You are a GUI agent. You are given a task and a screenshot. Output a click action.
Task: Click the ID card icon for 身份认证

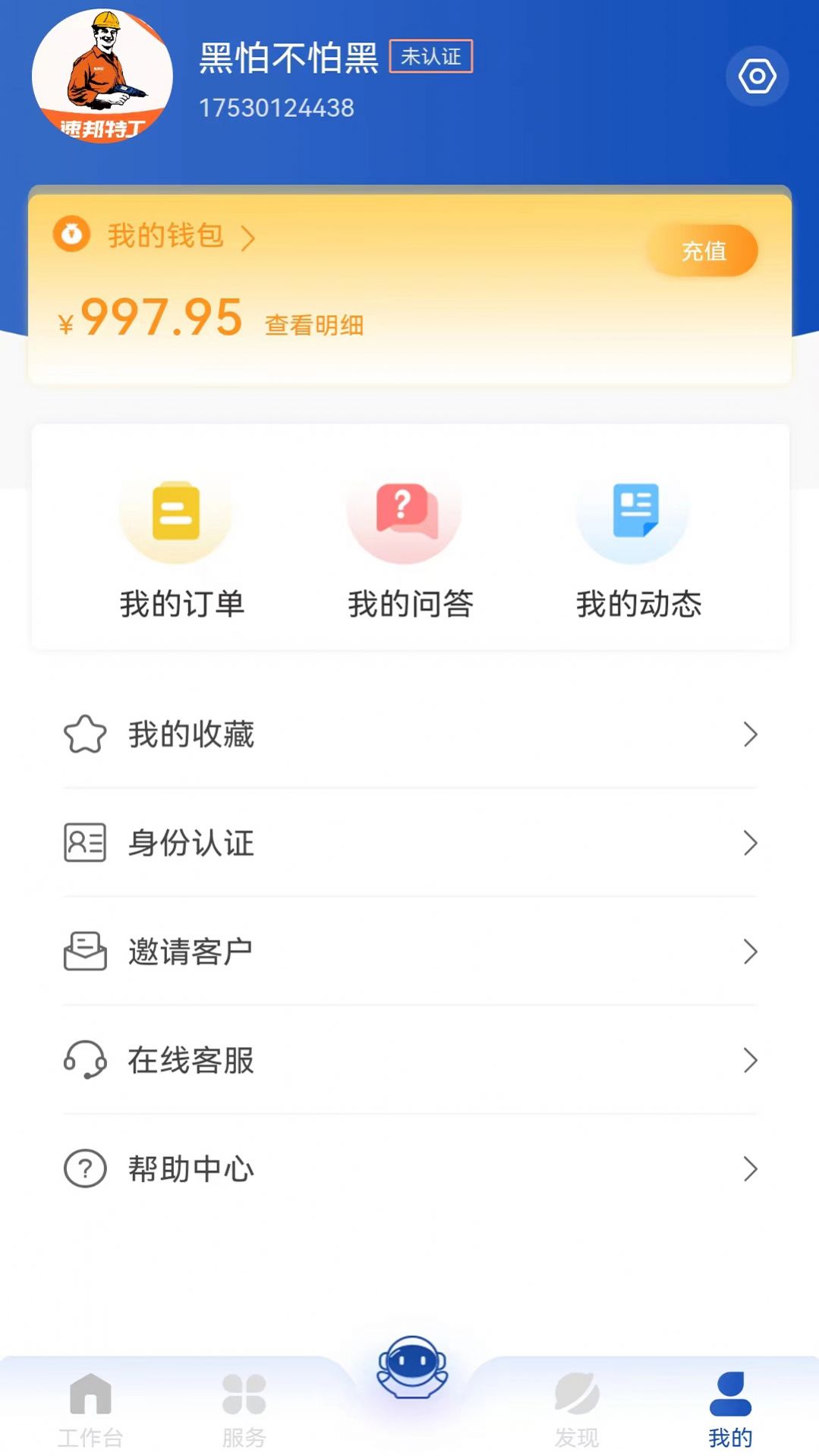click(85, 843)
